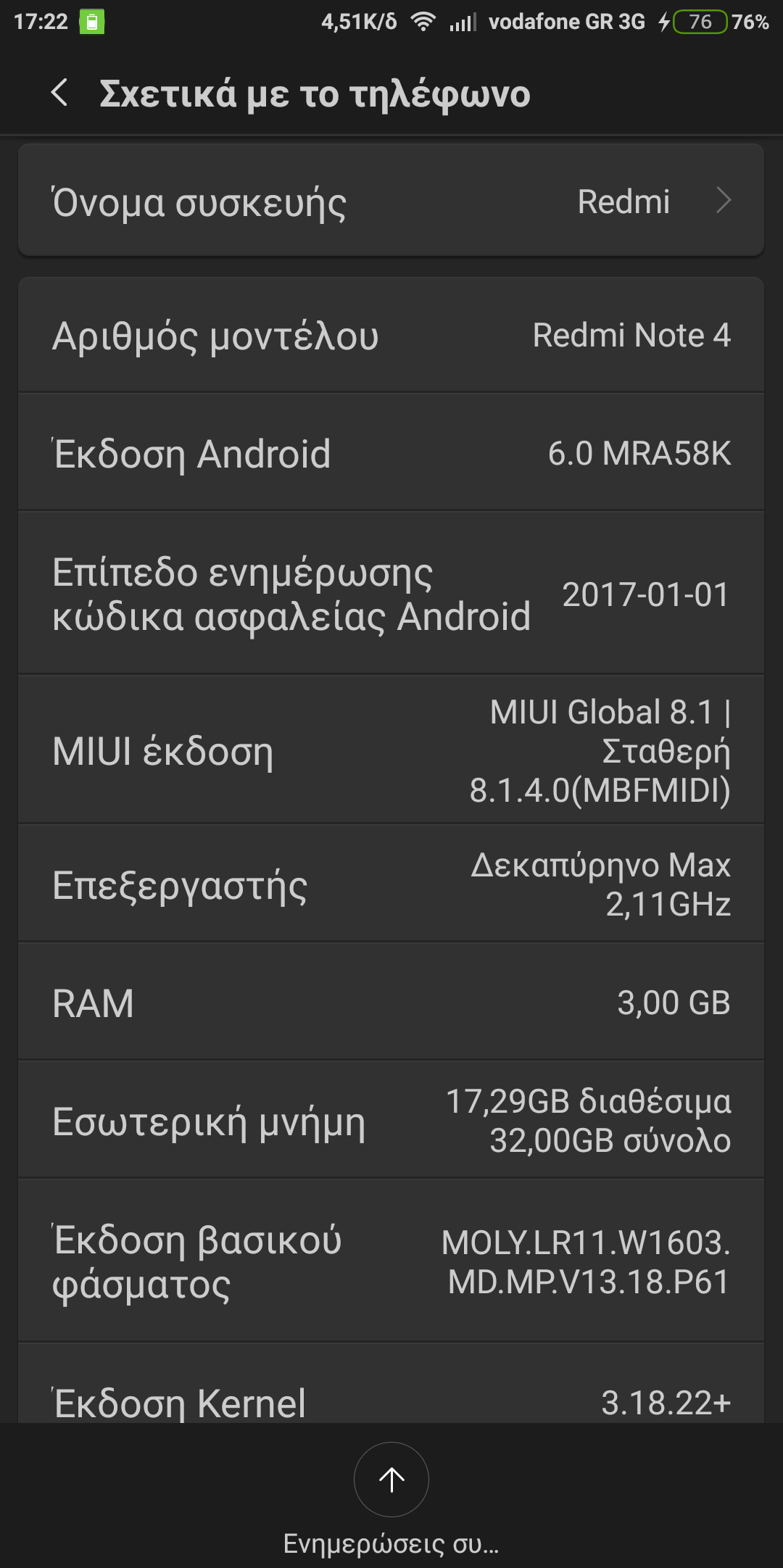783x1568 pixels.
Task: Tap the Επεξεργαστής row
Action: pos(391,884)
